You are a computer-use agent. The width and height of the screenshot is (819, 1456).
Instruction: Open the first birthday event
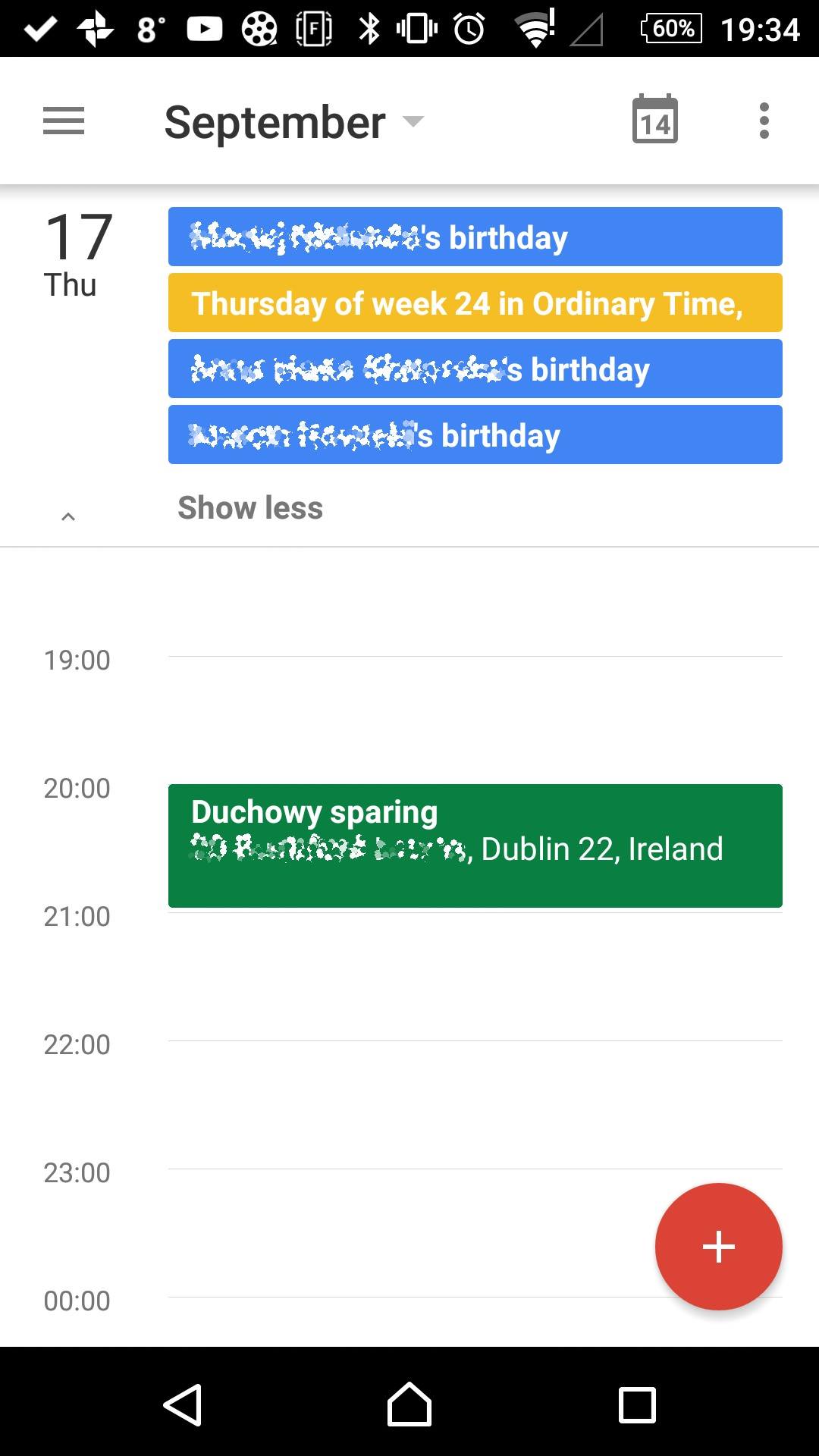pyautogui.click(x=475, y=237)
